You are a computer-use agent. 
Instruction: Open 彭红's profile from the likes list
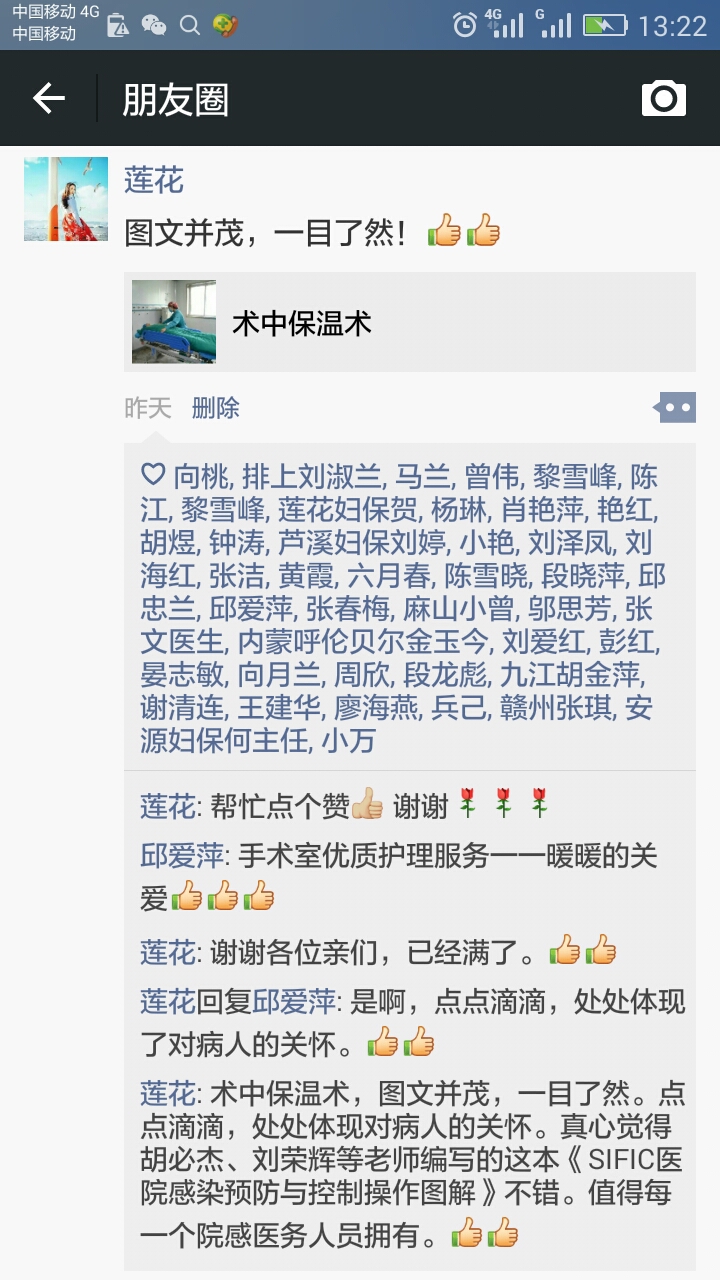click(628, 641)
